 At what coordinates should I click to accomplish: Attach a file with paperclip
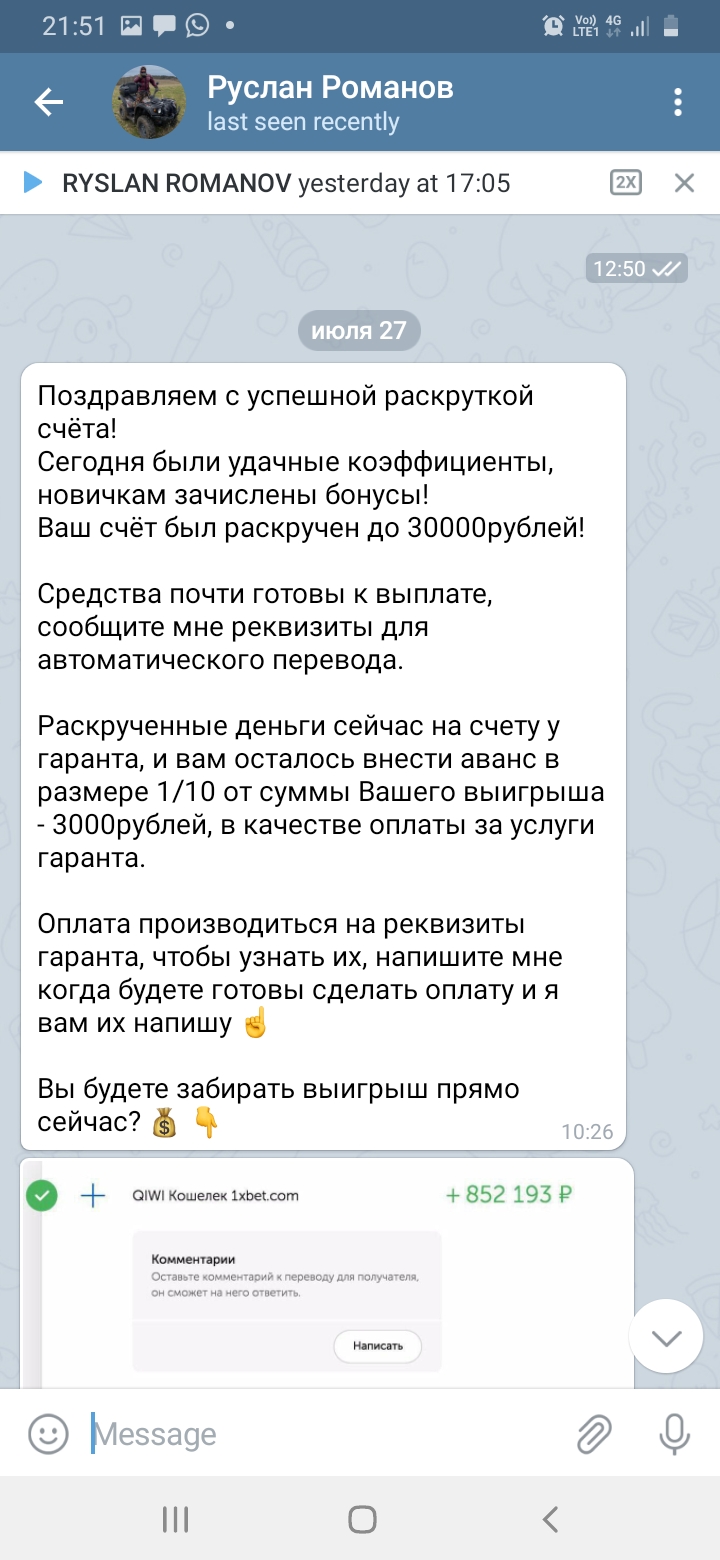594,1434
